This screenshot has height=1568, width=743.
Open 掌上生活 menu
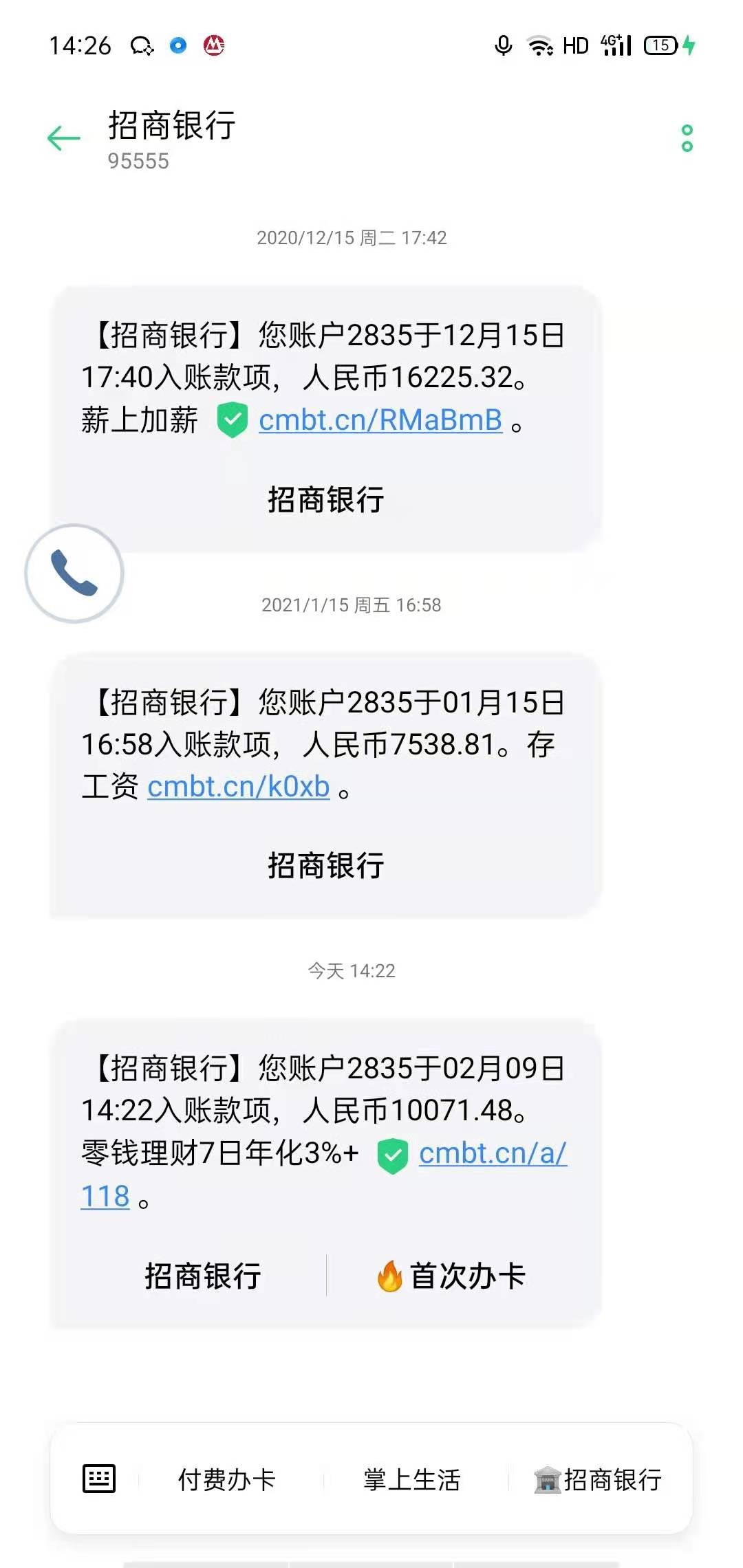pos(411,1479)
